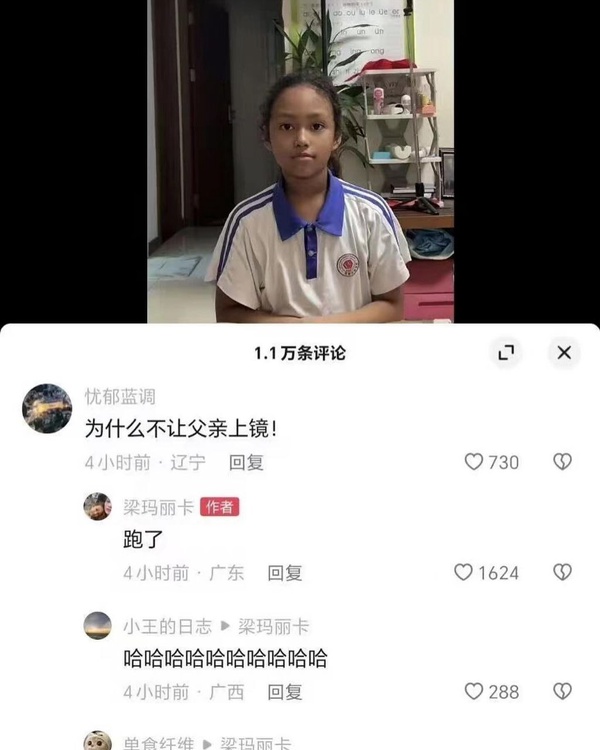The image size is (600, 750).
Task: Dislike 小王的日志's laughing comment
Action: [x=562, y=691]
